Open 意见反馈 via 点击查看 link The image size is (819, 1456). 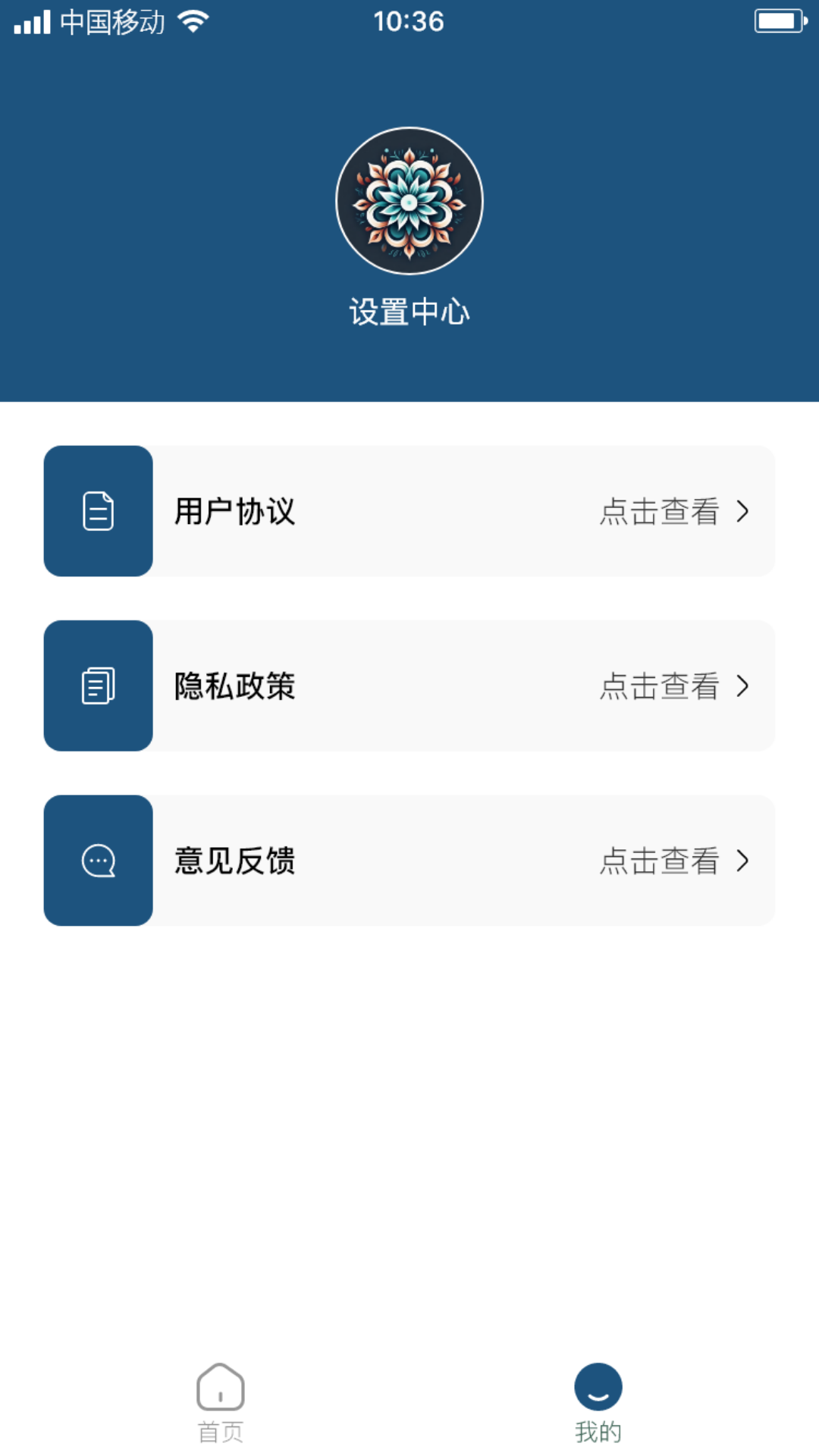pos(658,861)
